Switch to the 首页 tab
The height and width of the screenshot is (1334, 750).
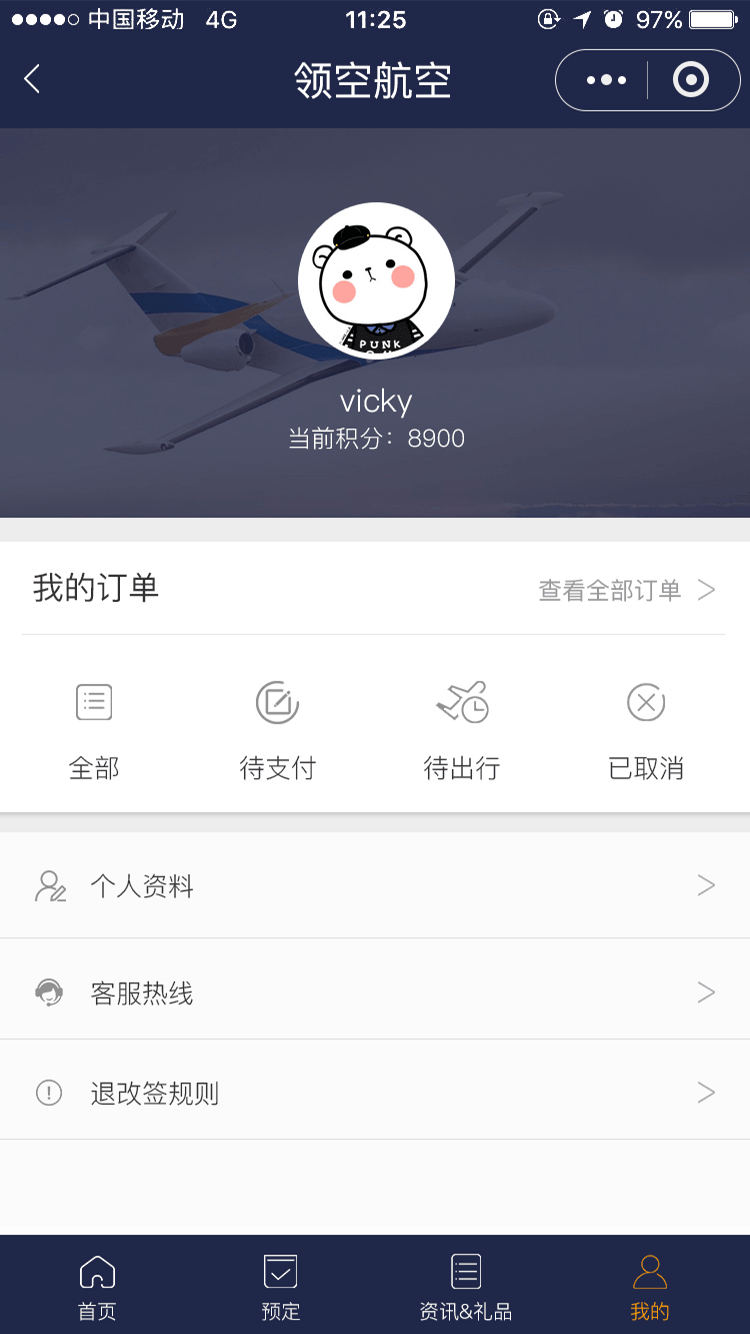pyautogui.click(x=97, y=1286)
